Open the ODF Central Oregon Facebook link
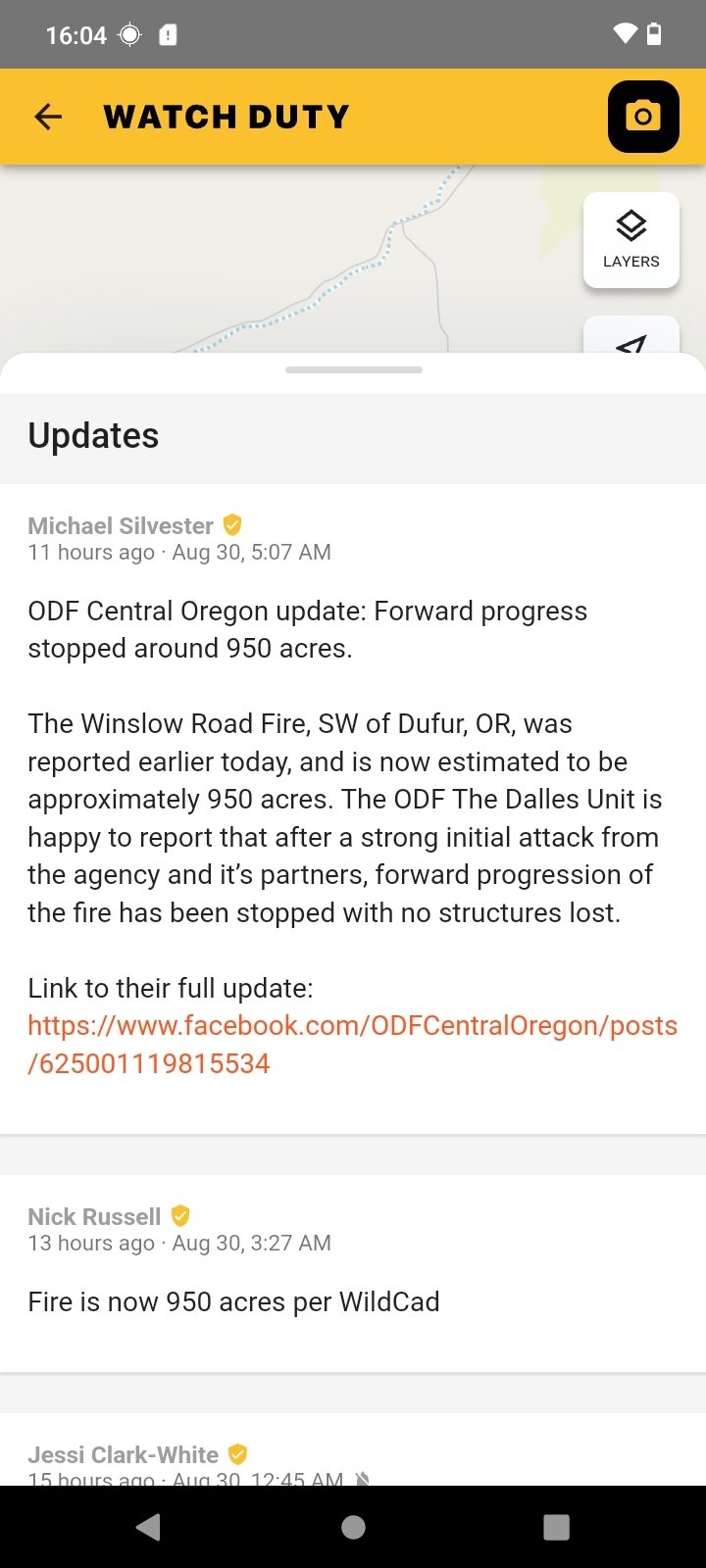The image size is (706, 1568). pos(352,1044)
